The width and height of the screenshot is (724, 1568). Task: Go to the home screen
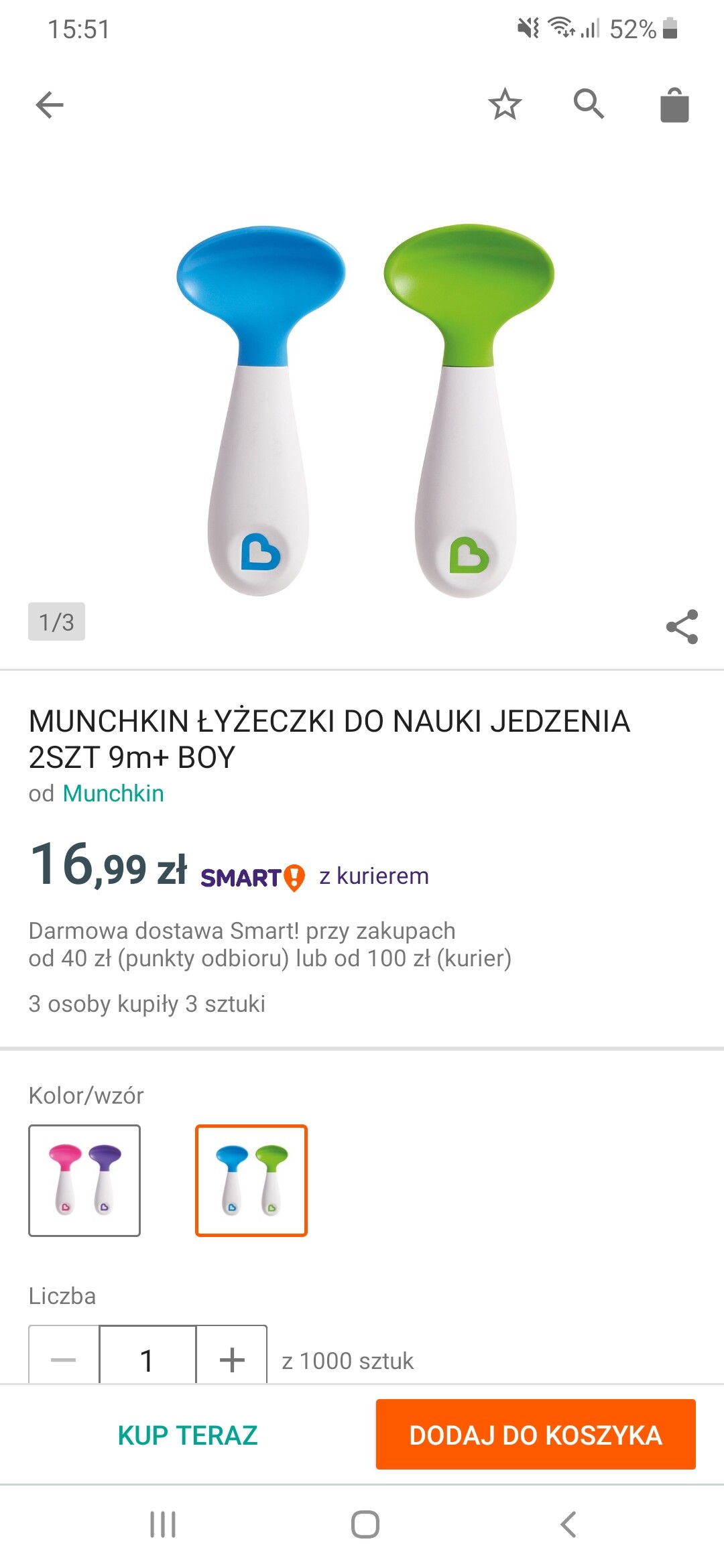365,1524
